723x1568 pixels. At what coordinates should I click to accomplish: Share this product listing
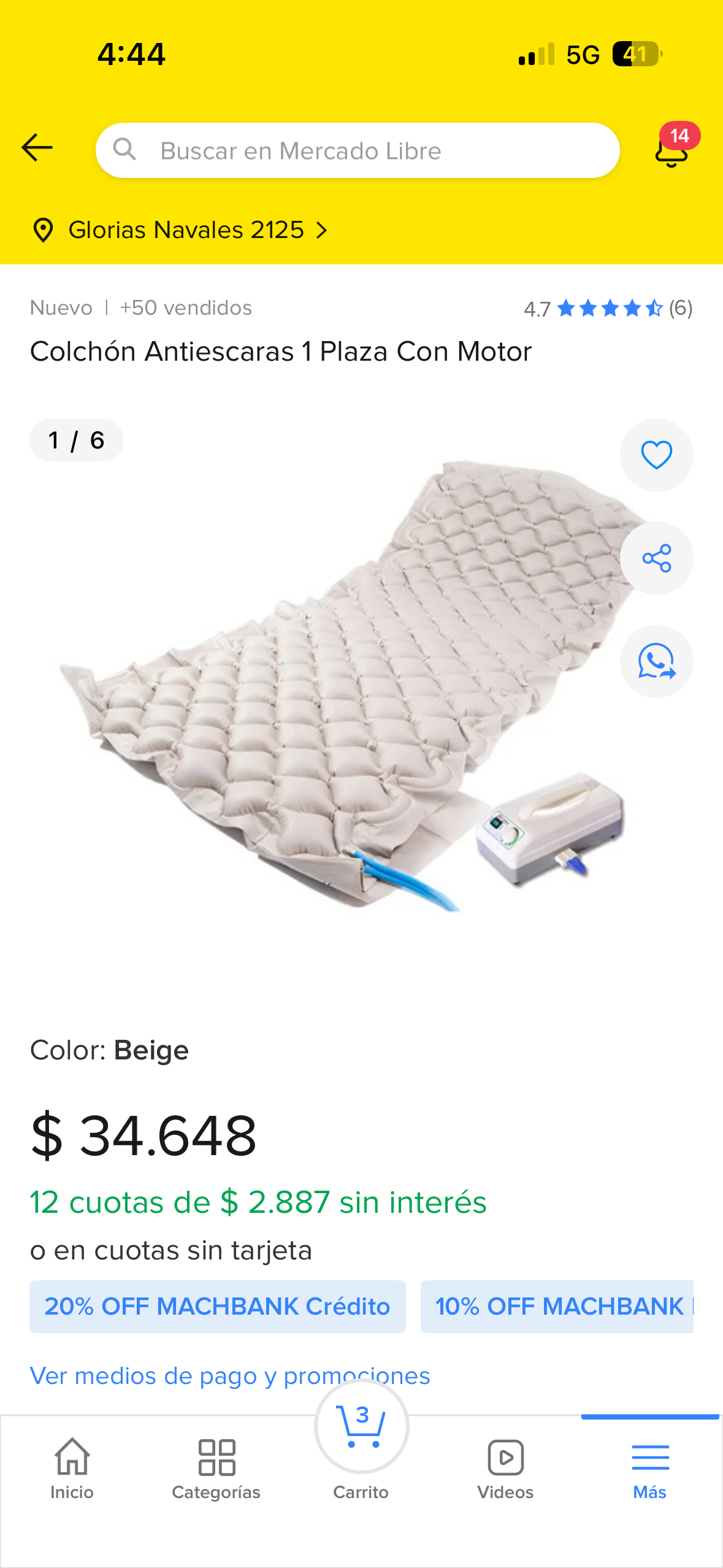(x=656, y=558)
